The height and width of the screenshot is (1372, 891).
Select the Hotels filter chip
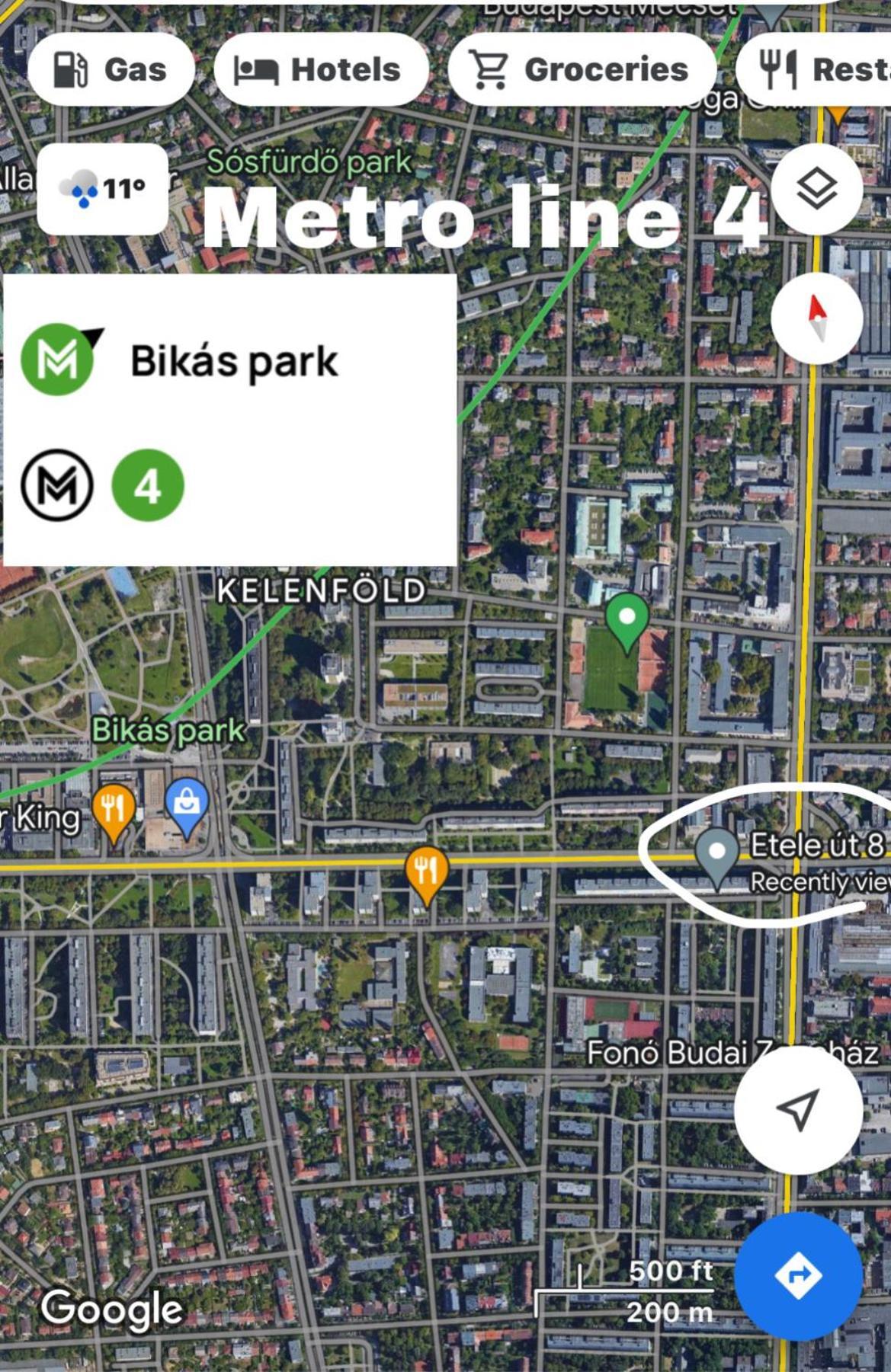tap(320, 69)
